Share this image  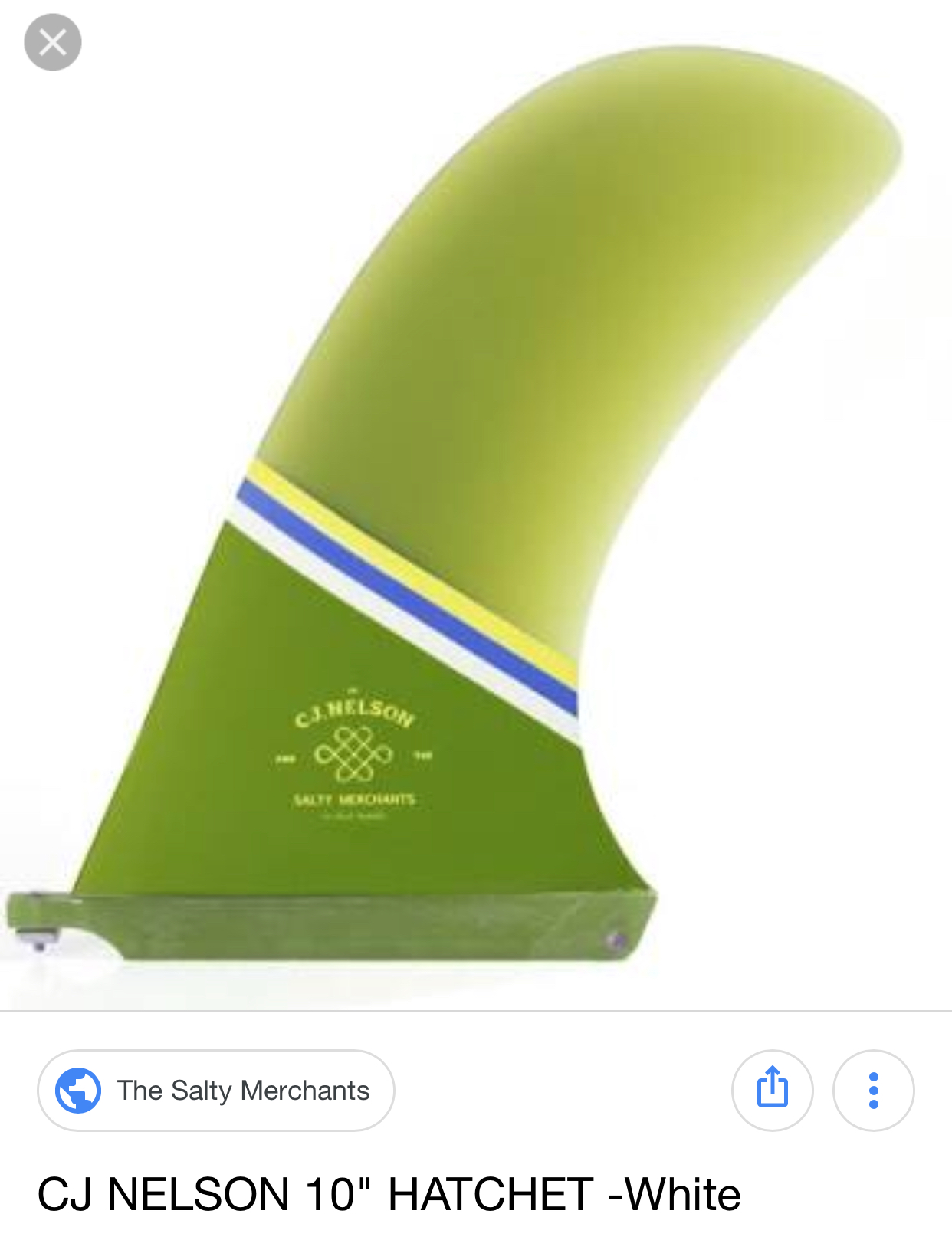pyautogui.click(x=772, y=1090)
